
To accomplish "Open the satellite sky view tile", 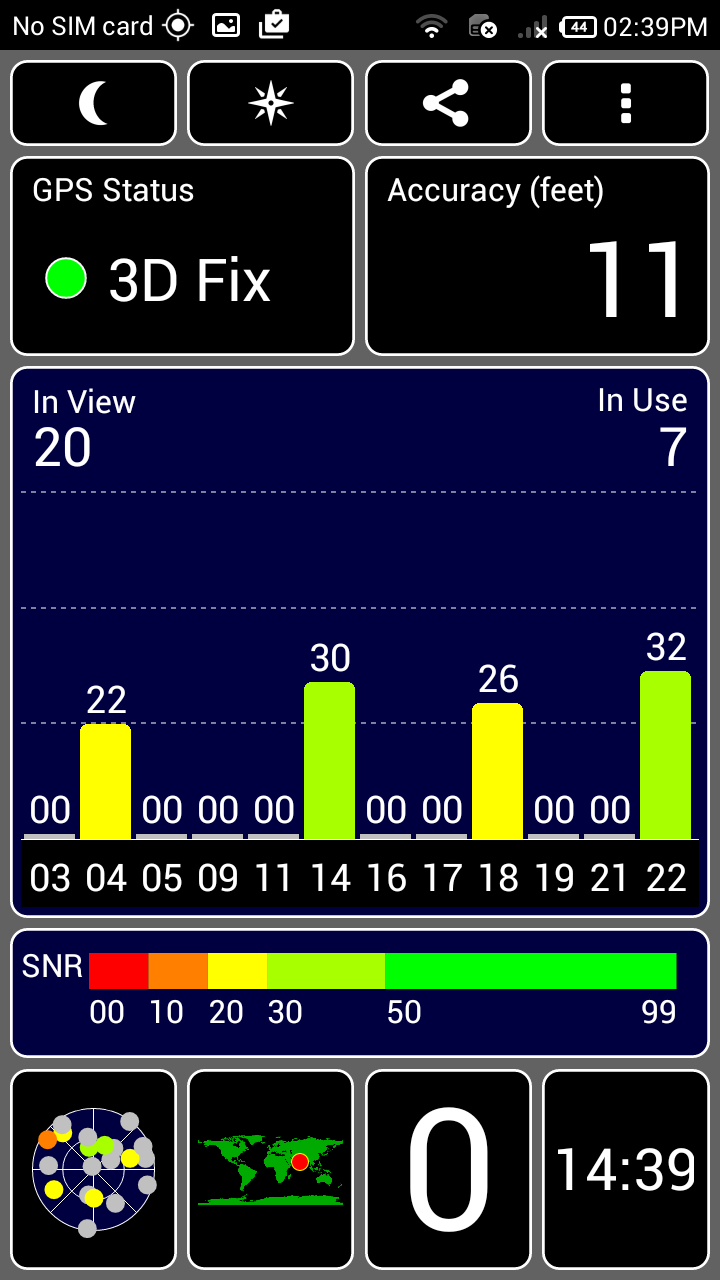I will click(93, 1169).
